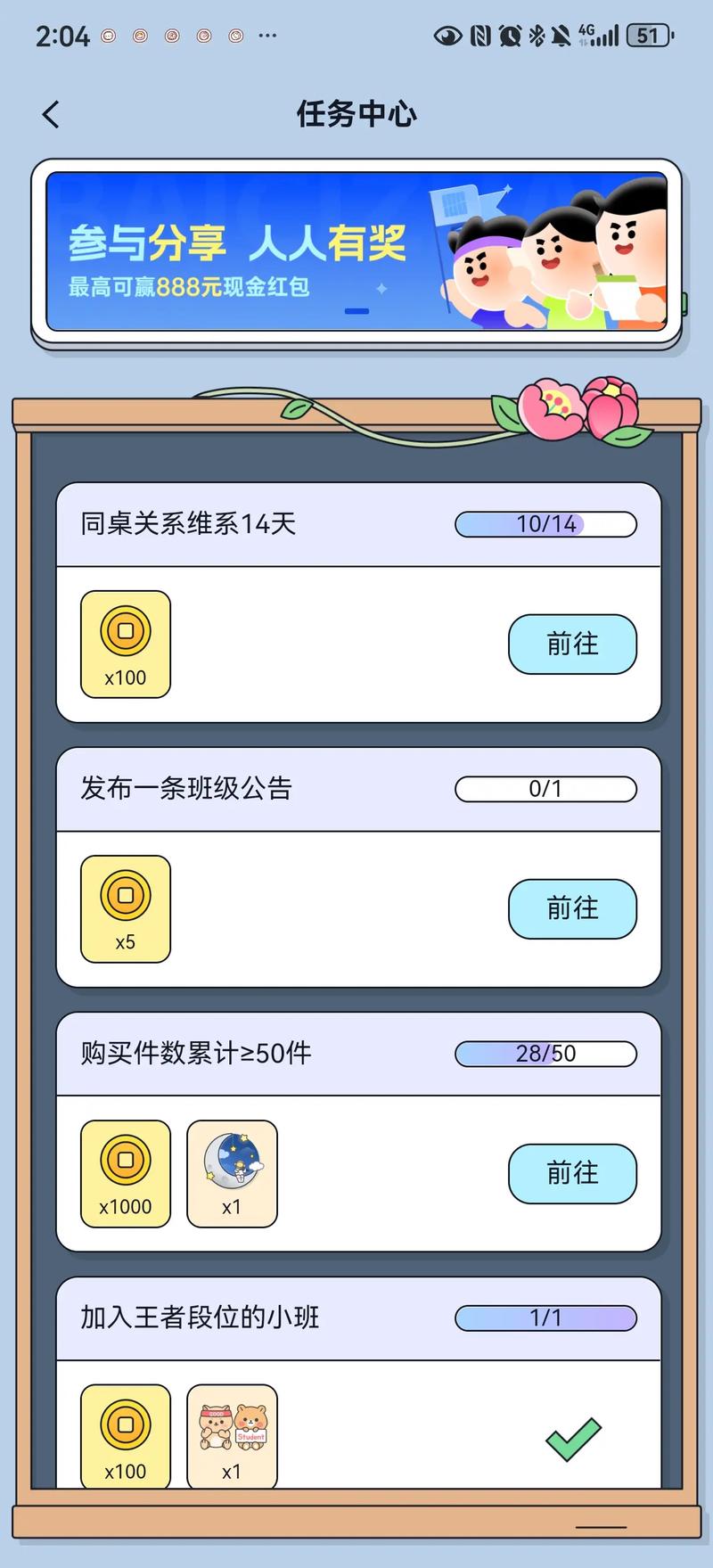
Task: Tap the bear couple sticker reward icon
Action: click(x=232, y=1437)
